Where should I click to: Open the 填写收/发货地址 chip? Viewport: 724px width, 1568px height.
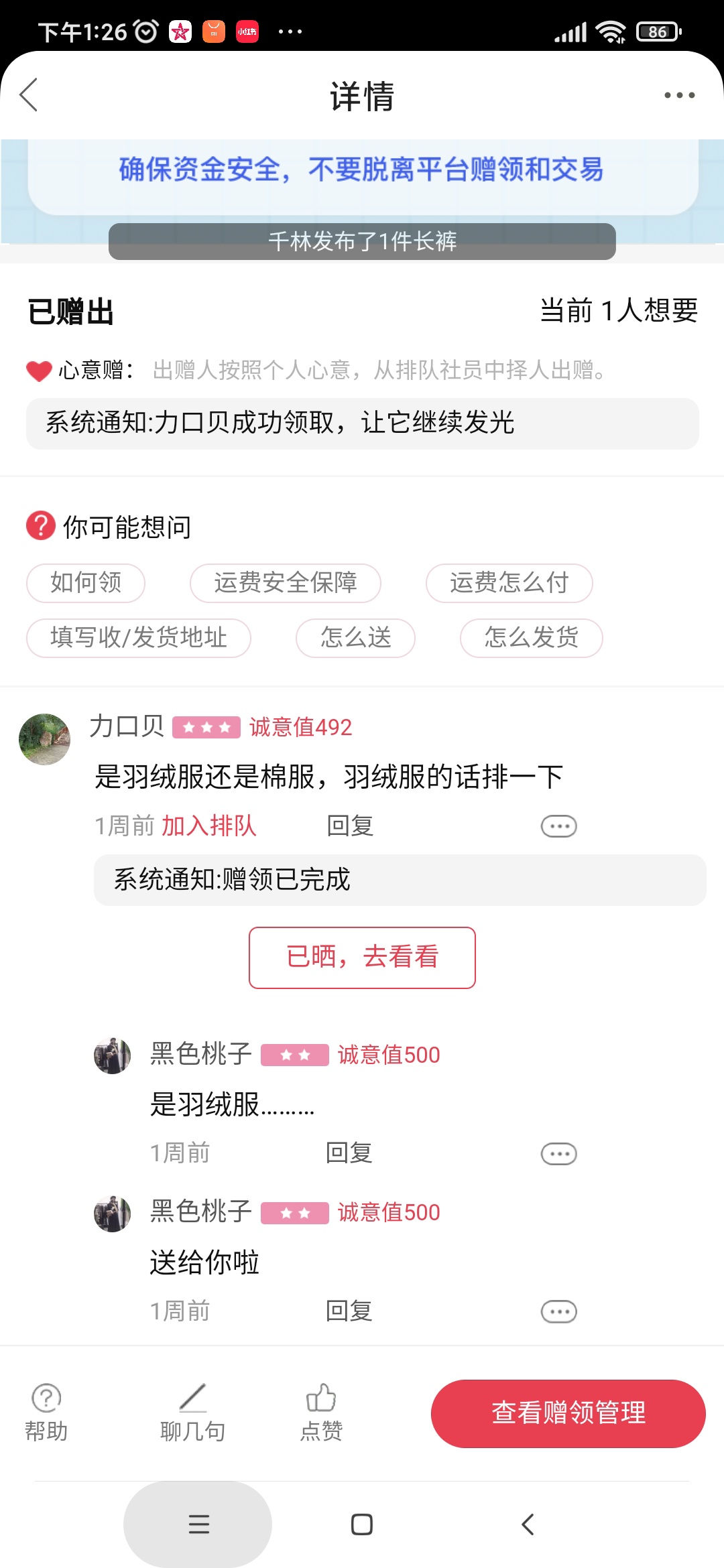tap(139, 638)
